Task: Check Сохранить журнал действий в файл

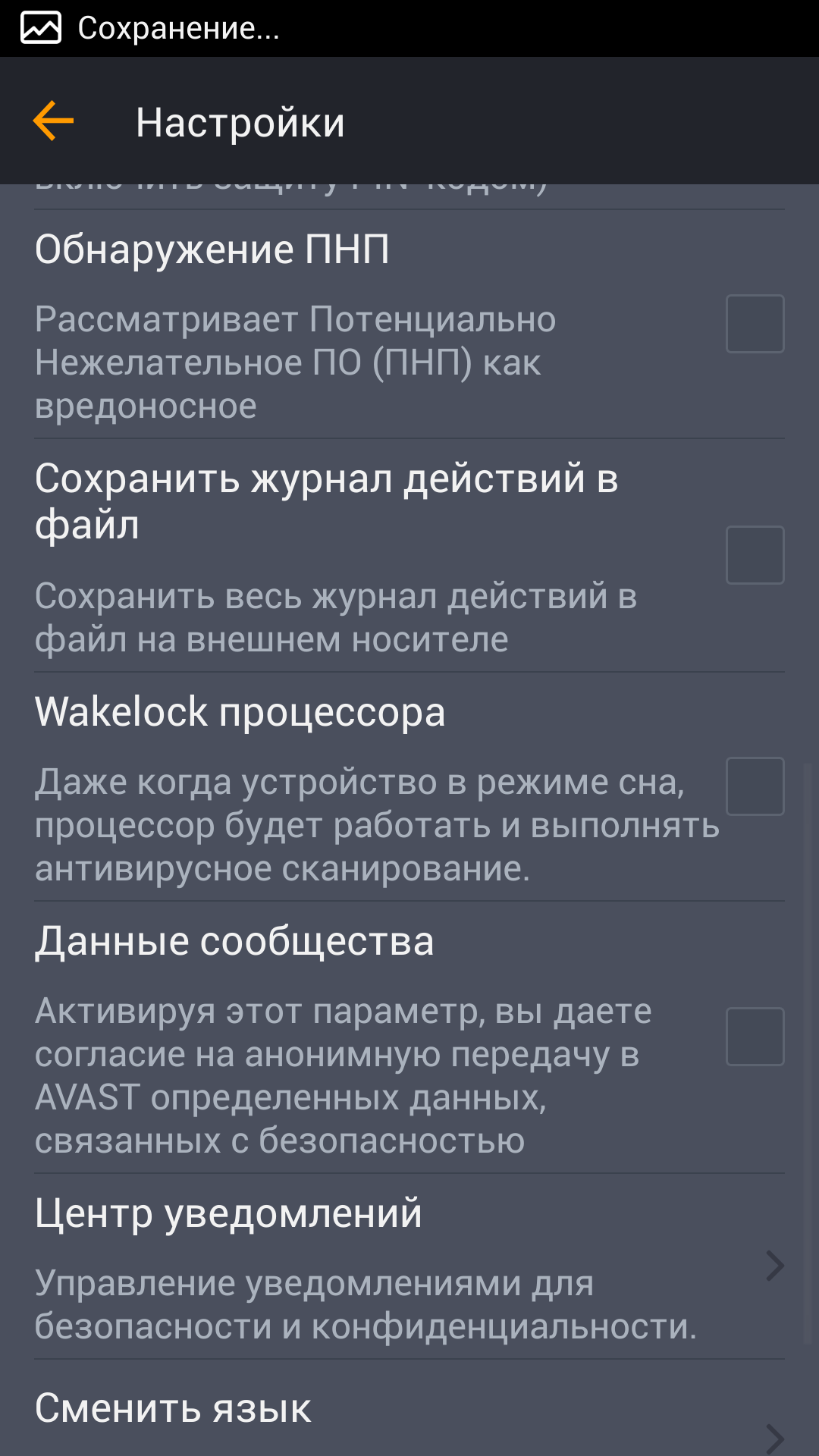Action: [755, 555]
